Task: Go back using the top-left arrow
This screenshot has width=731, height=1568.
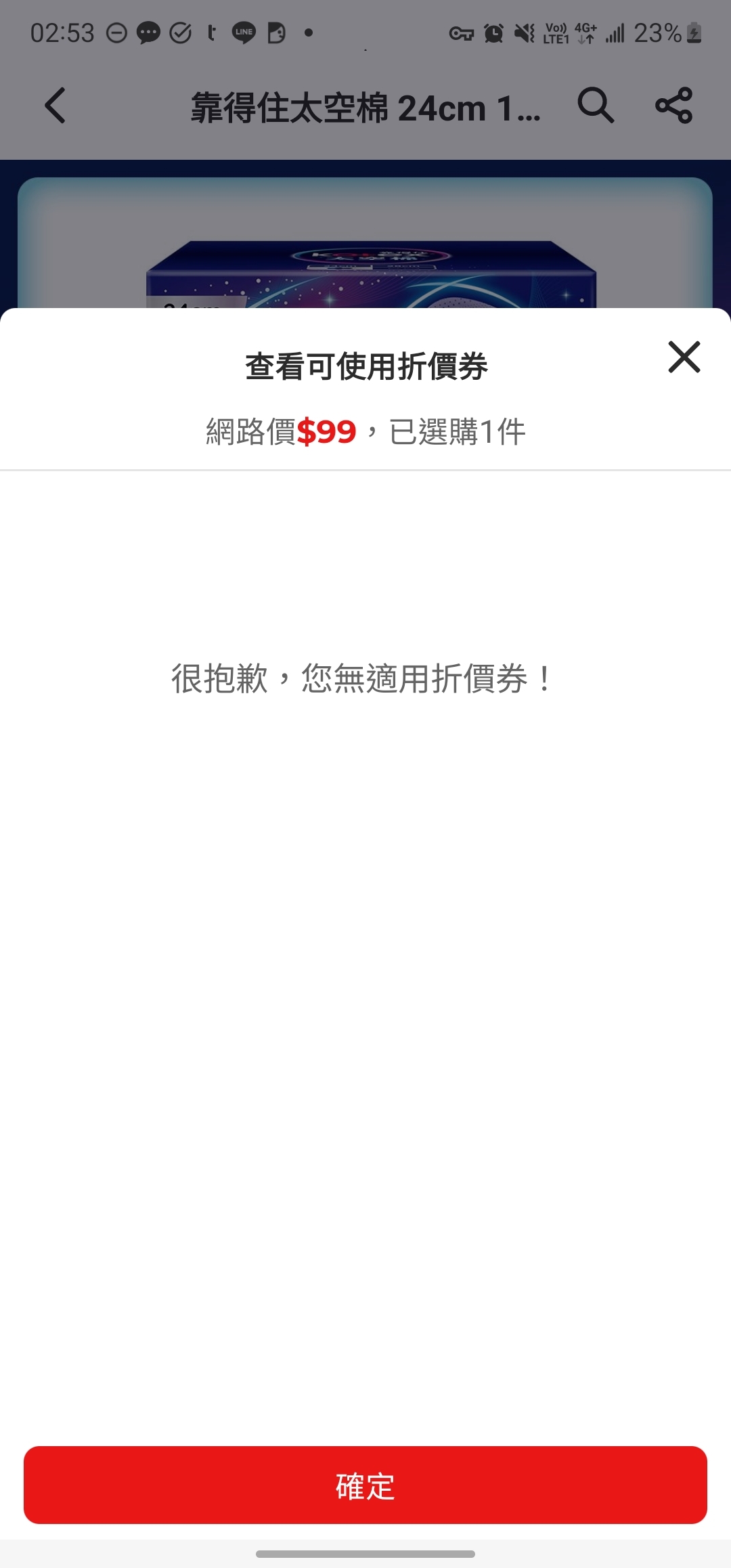Action: [56, 106]
